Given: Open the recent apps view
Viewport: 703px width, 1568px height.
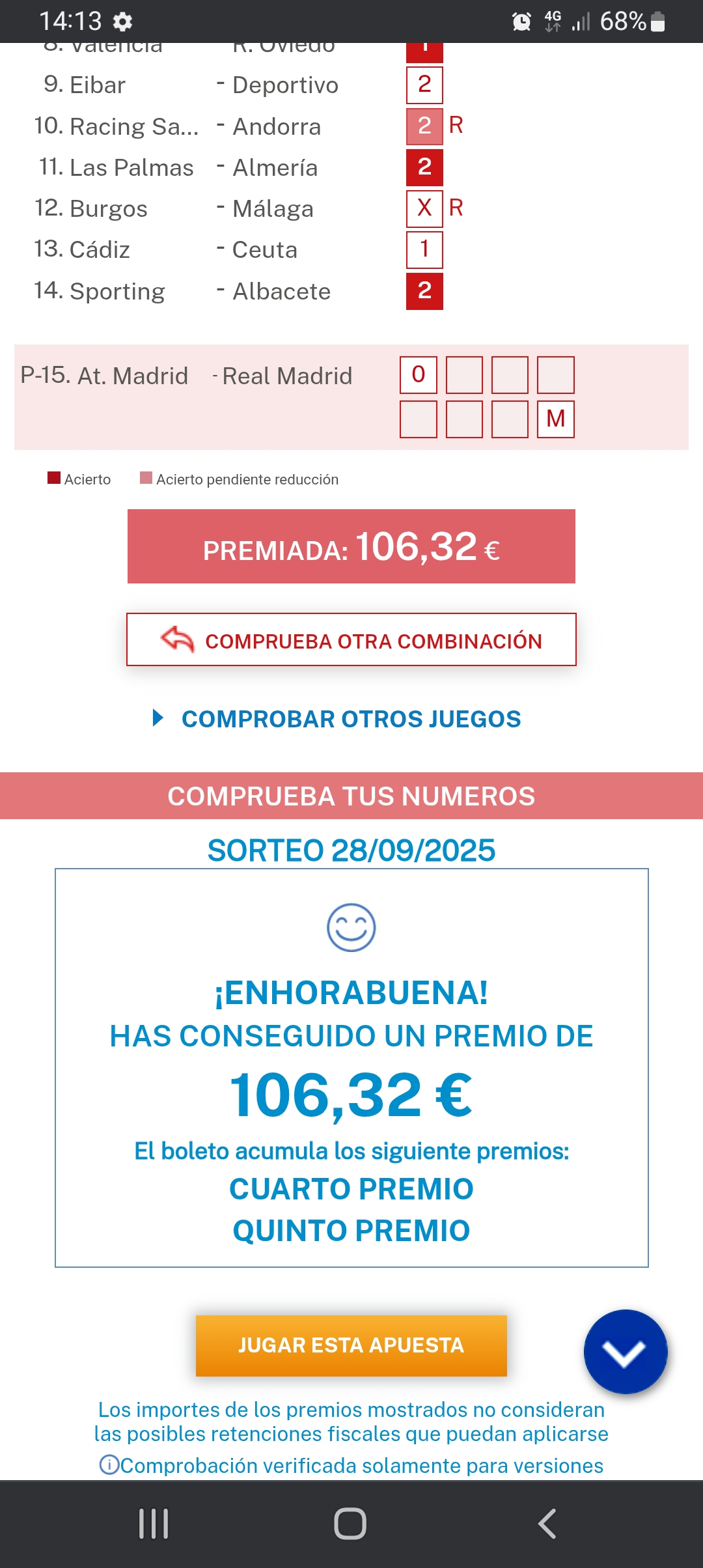Looking at the screenshot, I should click(154, 1524).
